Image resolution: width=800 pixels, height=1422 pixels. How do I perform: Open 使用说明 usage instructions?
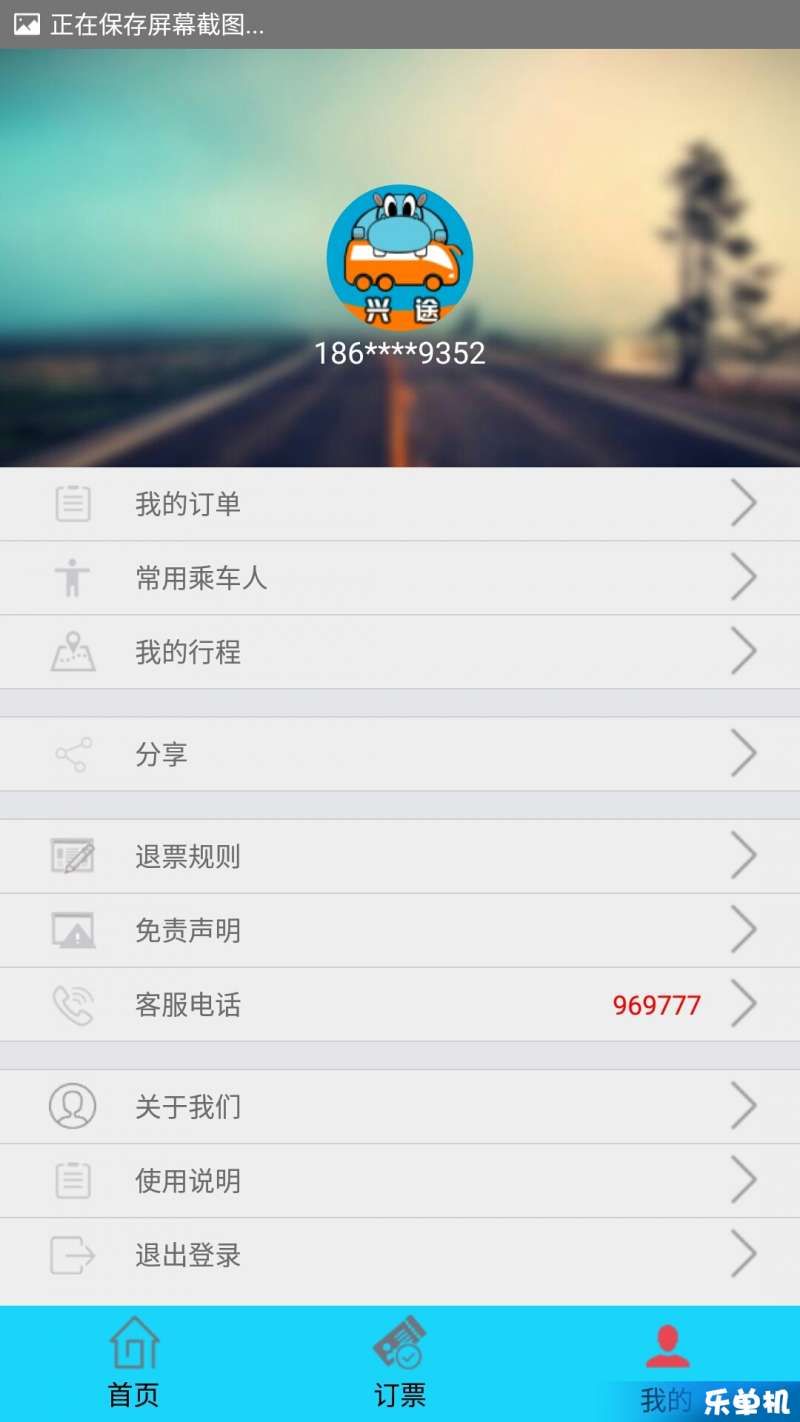point(400,1180)
